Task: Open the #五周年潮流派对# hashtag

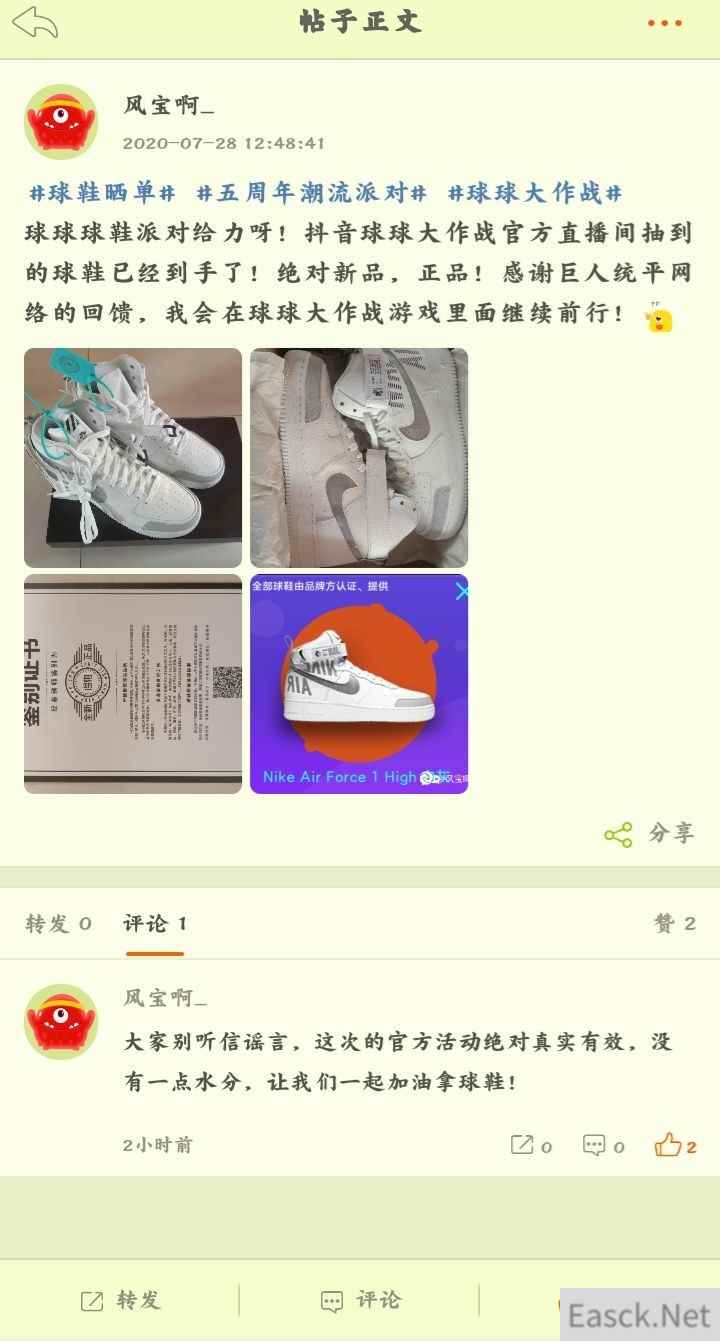Action: [x=312, y=193]
